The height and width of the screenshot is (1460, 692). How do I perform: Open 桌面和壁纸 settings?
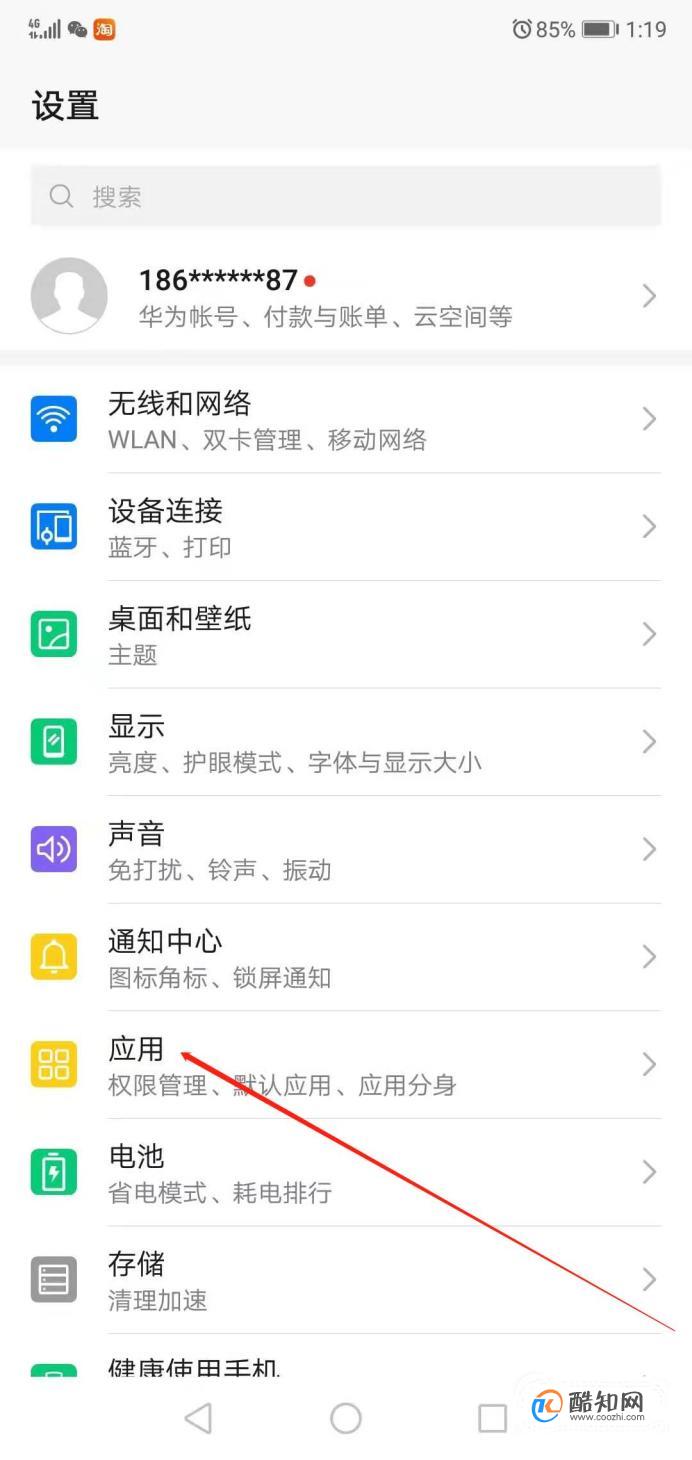pyautogui.click(x=345, y=635)
